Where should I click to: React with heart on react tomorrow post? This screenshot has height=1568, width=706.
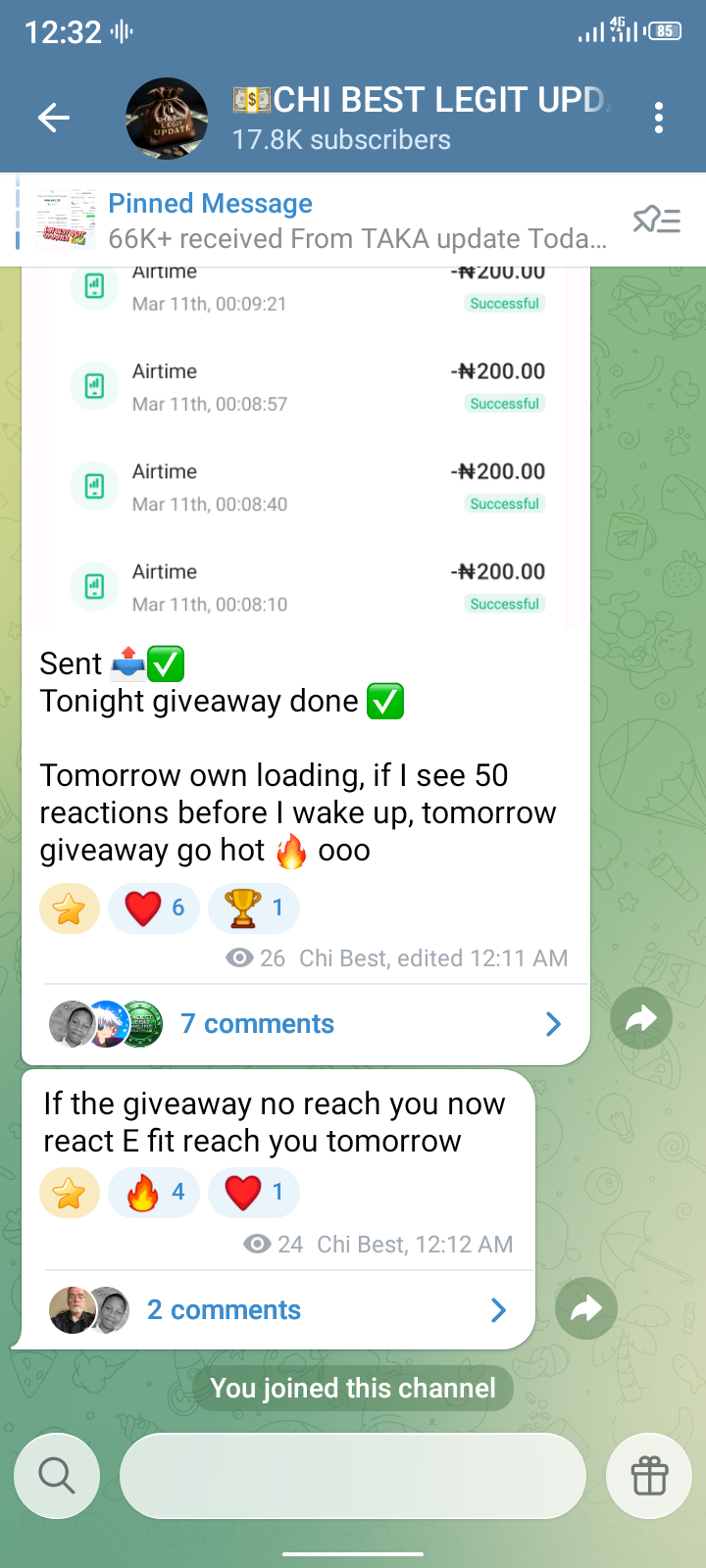point(254,1193)
